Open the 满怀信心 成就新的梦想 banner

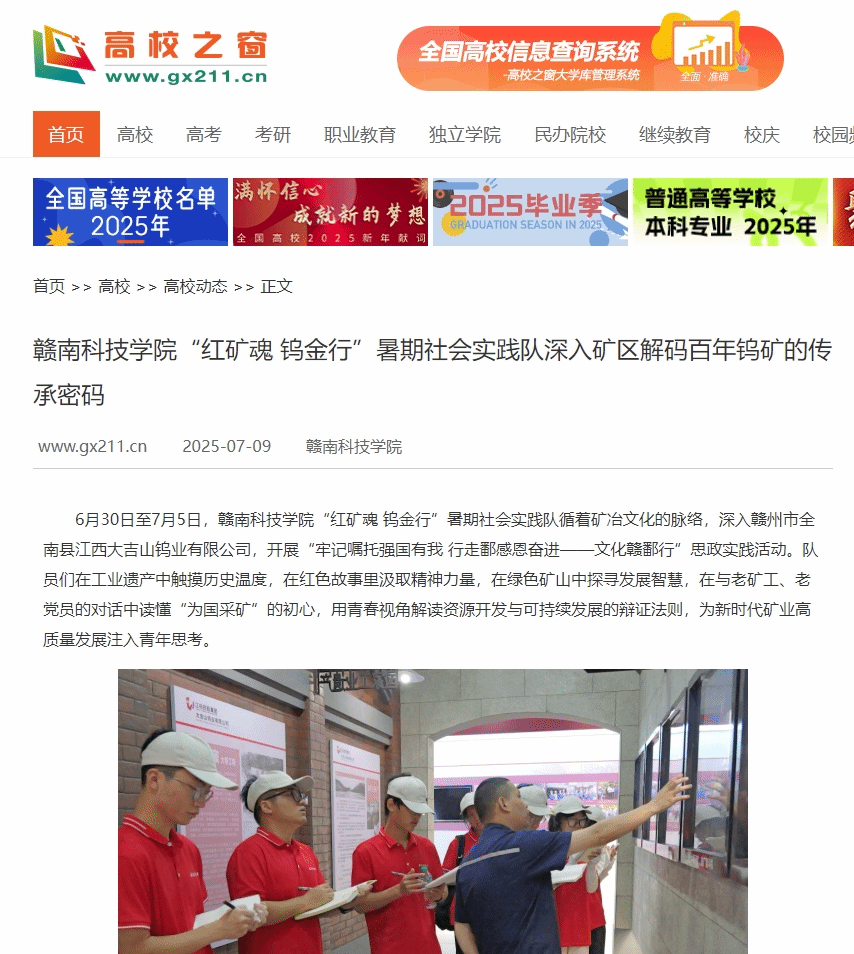tap(330, 212)
